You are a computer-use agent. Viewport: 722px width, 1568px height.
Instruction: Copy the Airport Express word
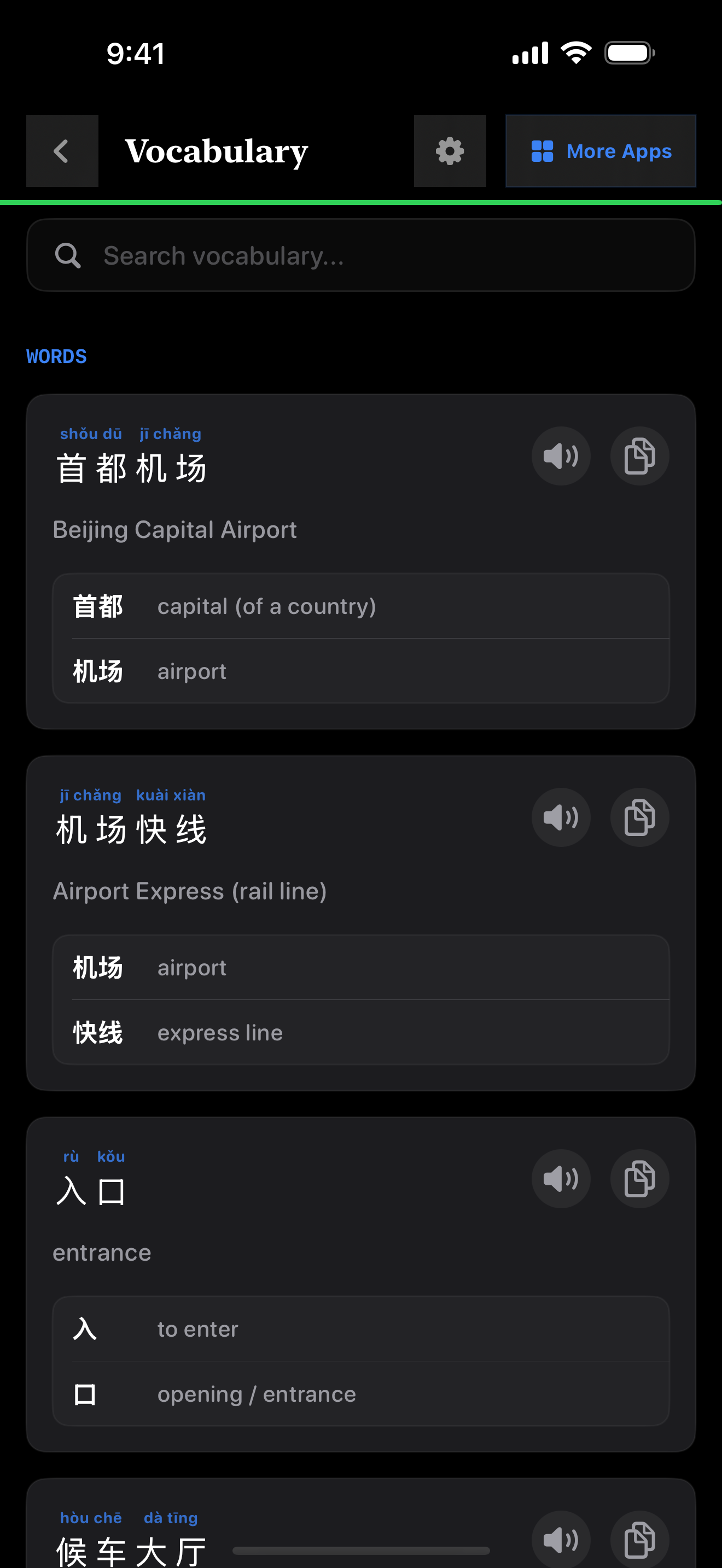[639, 817]
